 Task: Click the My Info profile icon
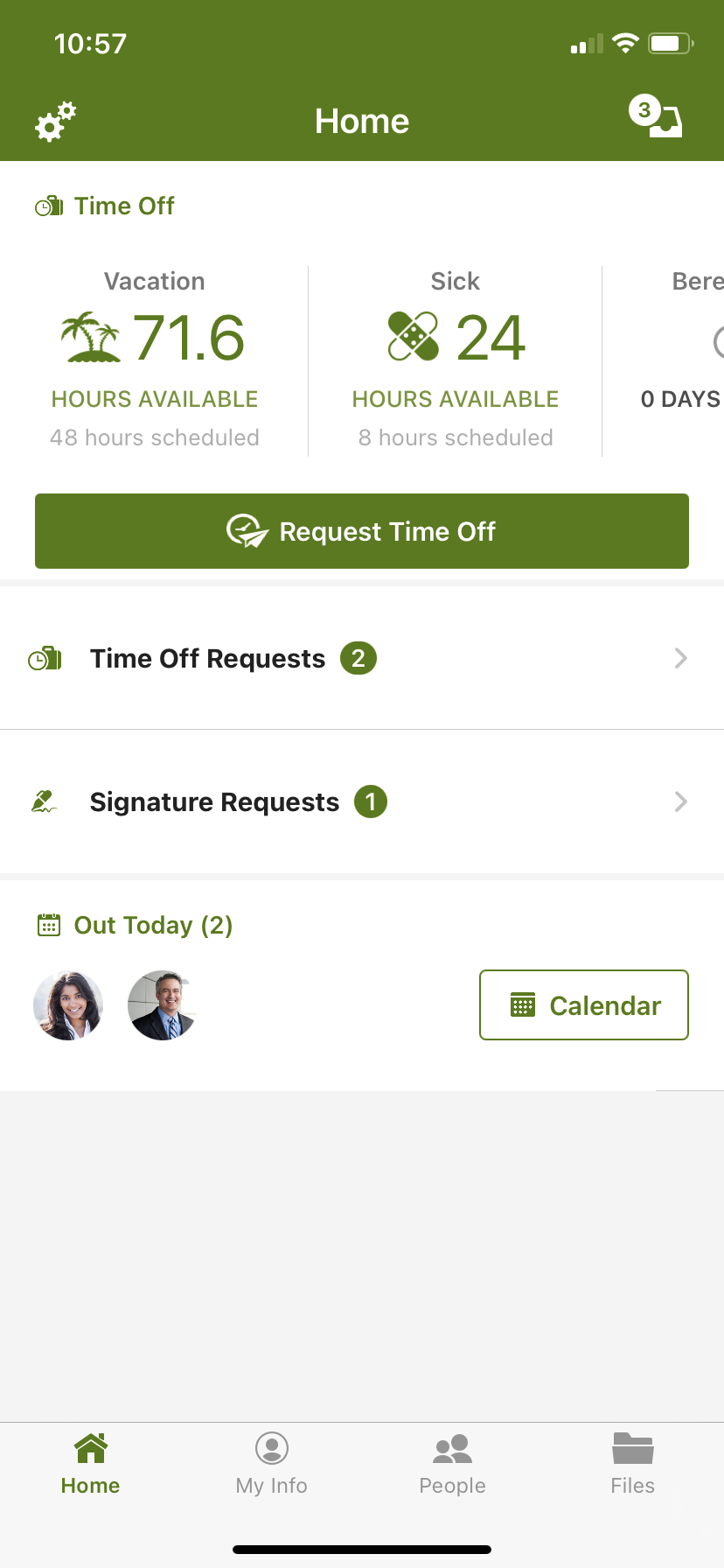pos(271,1448)
